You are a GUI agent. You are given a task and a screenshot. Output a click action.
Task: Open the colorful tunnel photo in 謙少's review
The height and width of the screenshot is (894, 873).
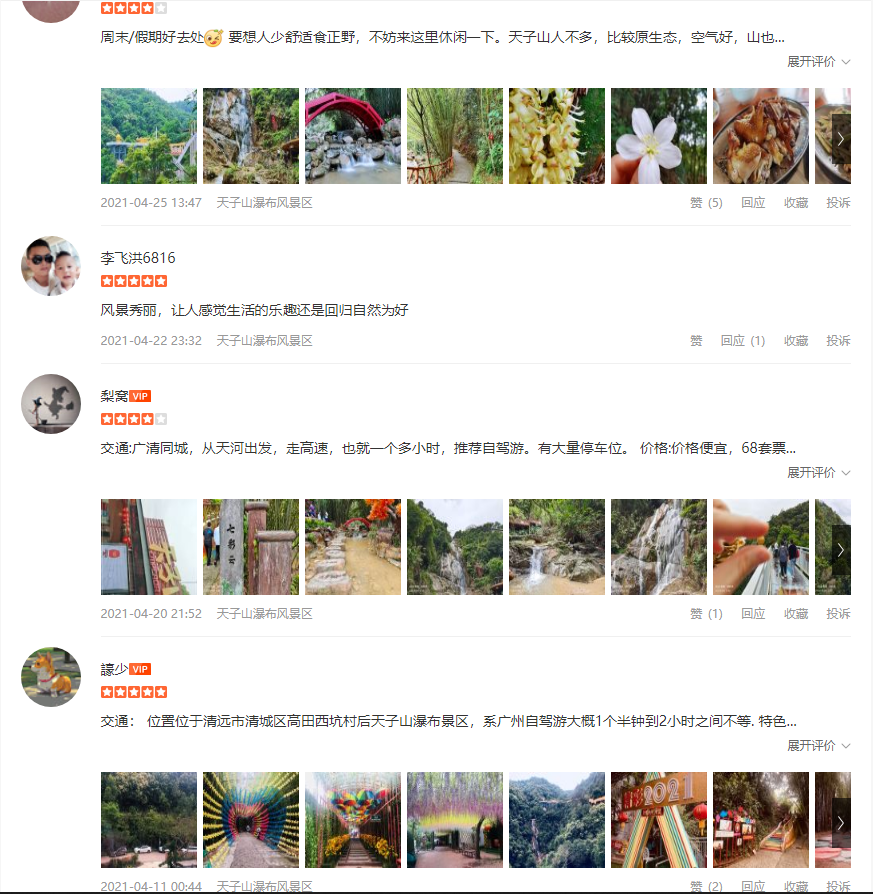251,820
